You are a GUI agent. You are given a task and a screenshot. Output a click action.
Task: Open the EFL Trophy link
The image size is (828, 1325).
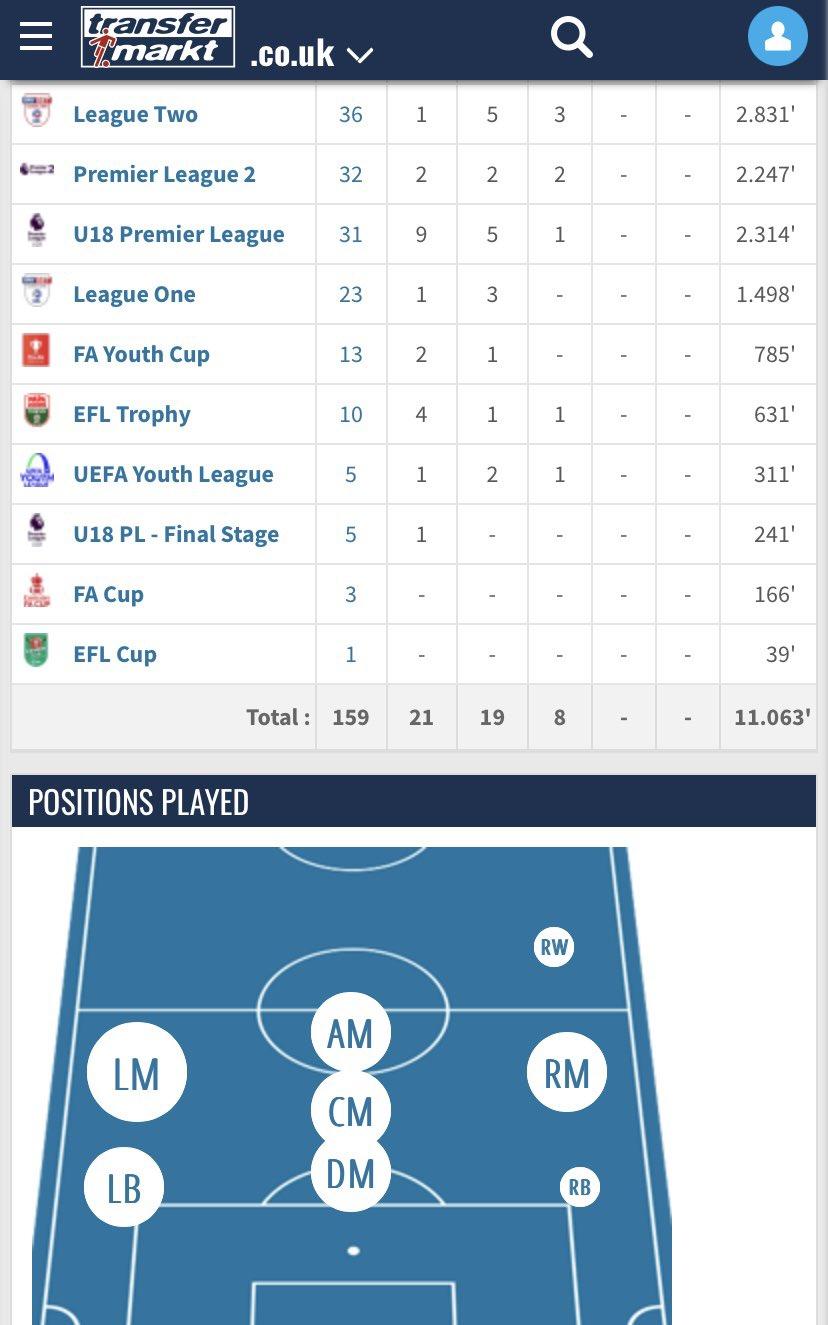coord(131,414)
